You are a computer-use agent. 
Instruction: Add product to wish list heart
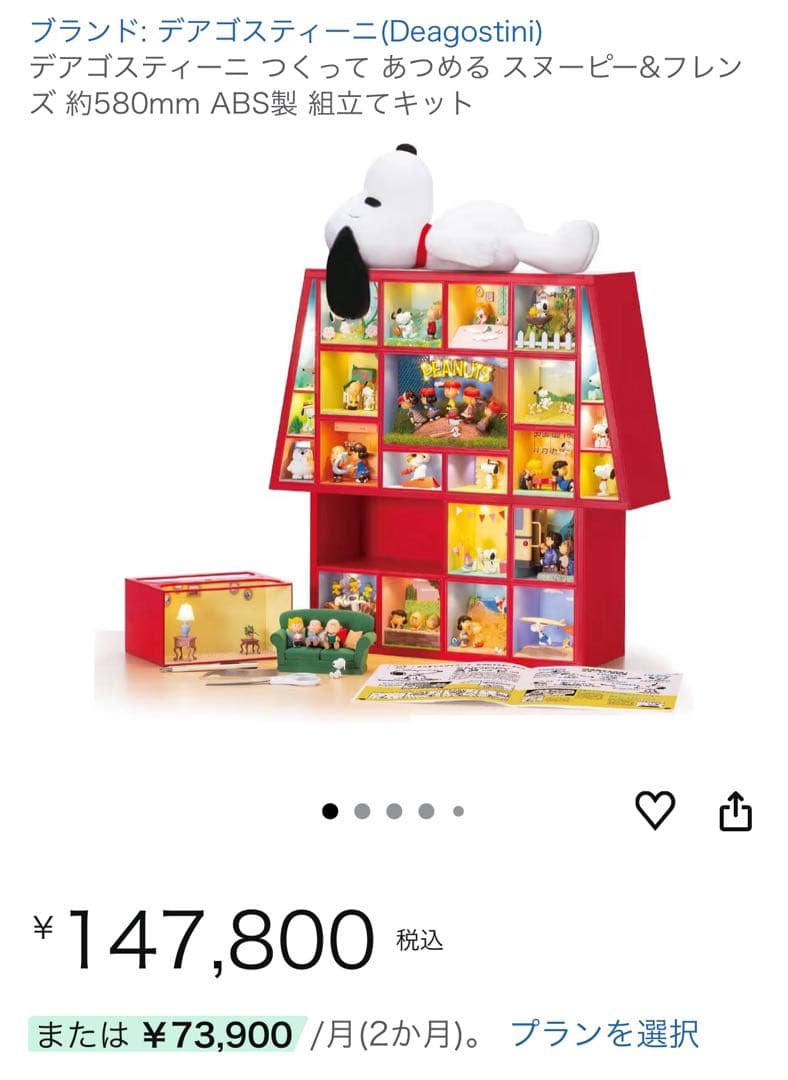(656, 810)
